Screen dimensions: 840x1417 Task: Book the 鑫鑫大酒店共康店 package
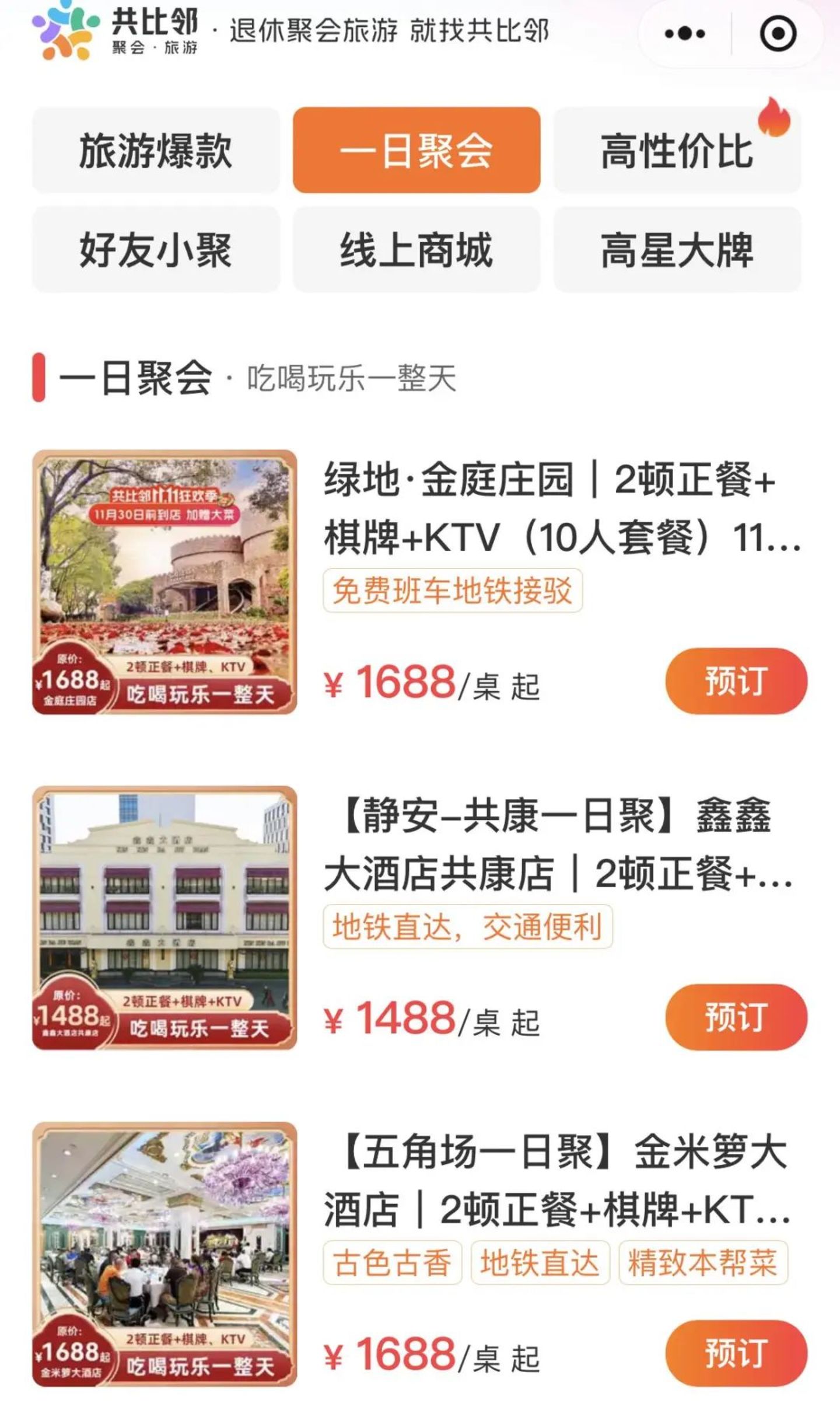(x=736, y=1017)
